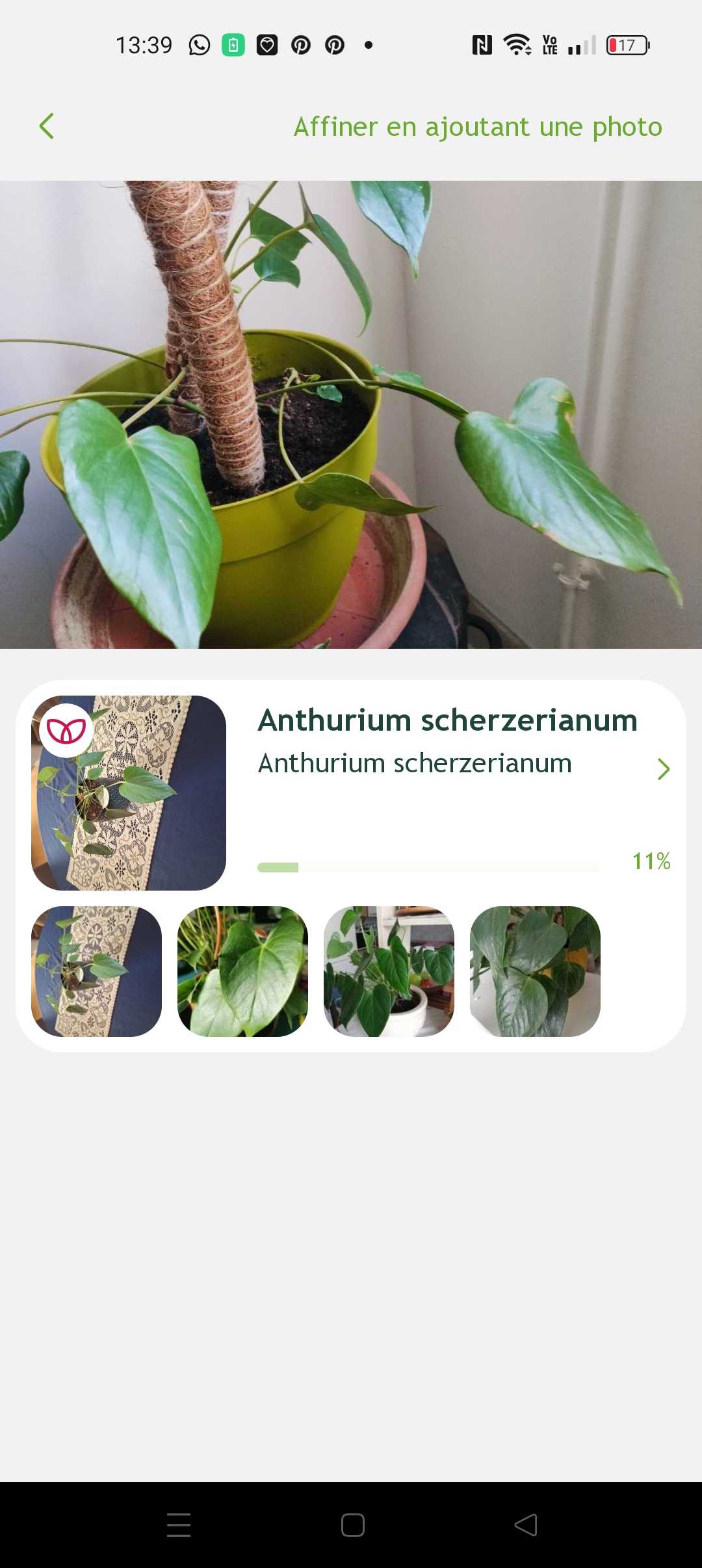Go to the phone home screen
The width and height of the screenshot is (702, 1568).
pos(352,1524)
